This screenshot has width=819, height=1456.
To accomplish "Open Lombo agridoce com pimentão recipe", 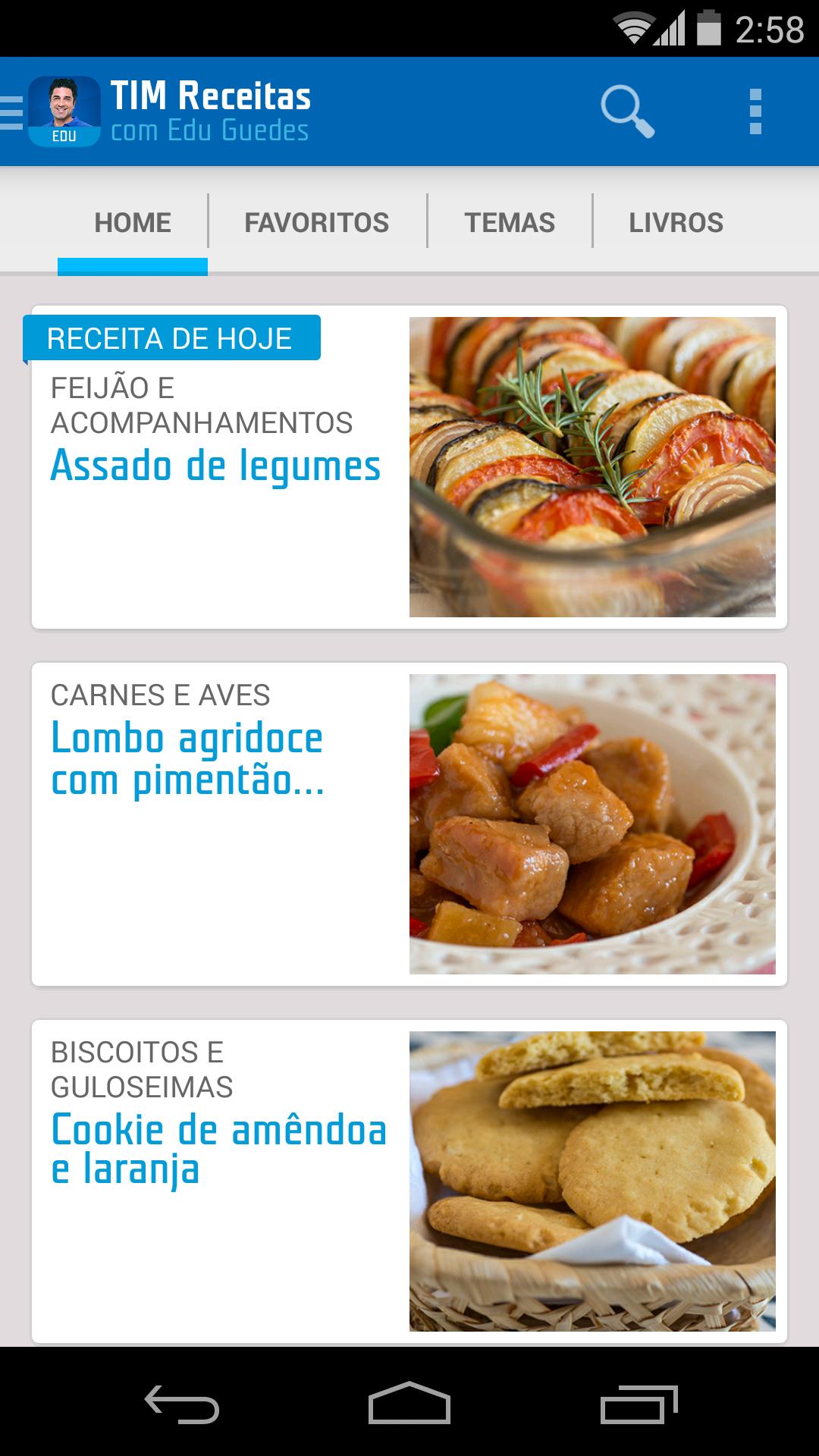I will pos(187,758).
